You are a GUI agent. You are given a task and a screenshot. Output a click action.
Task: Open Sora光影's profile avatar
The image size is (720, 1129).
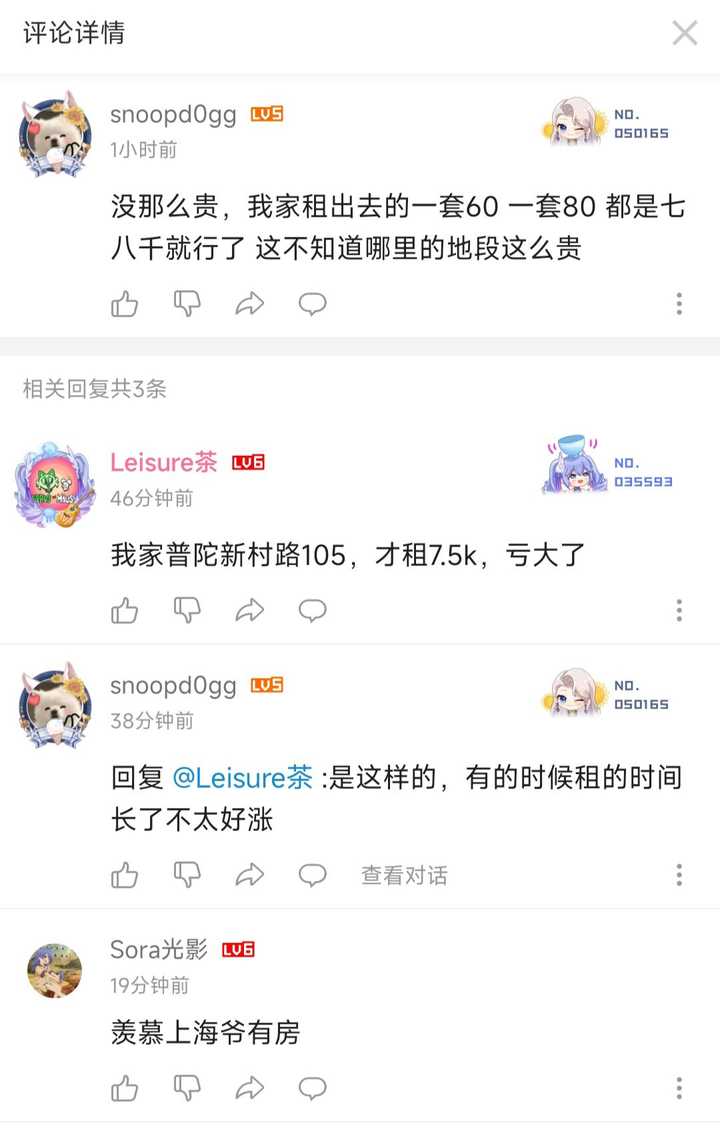click(x=55, y=969)
